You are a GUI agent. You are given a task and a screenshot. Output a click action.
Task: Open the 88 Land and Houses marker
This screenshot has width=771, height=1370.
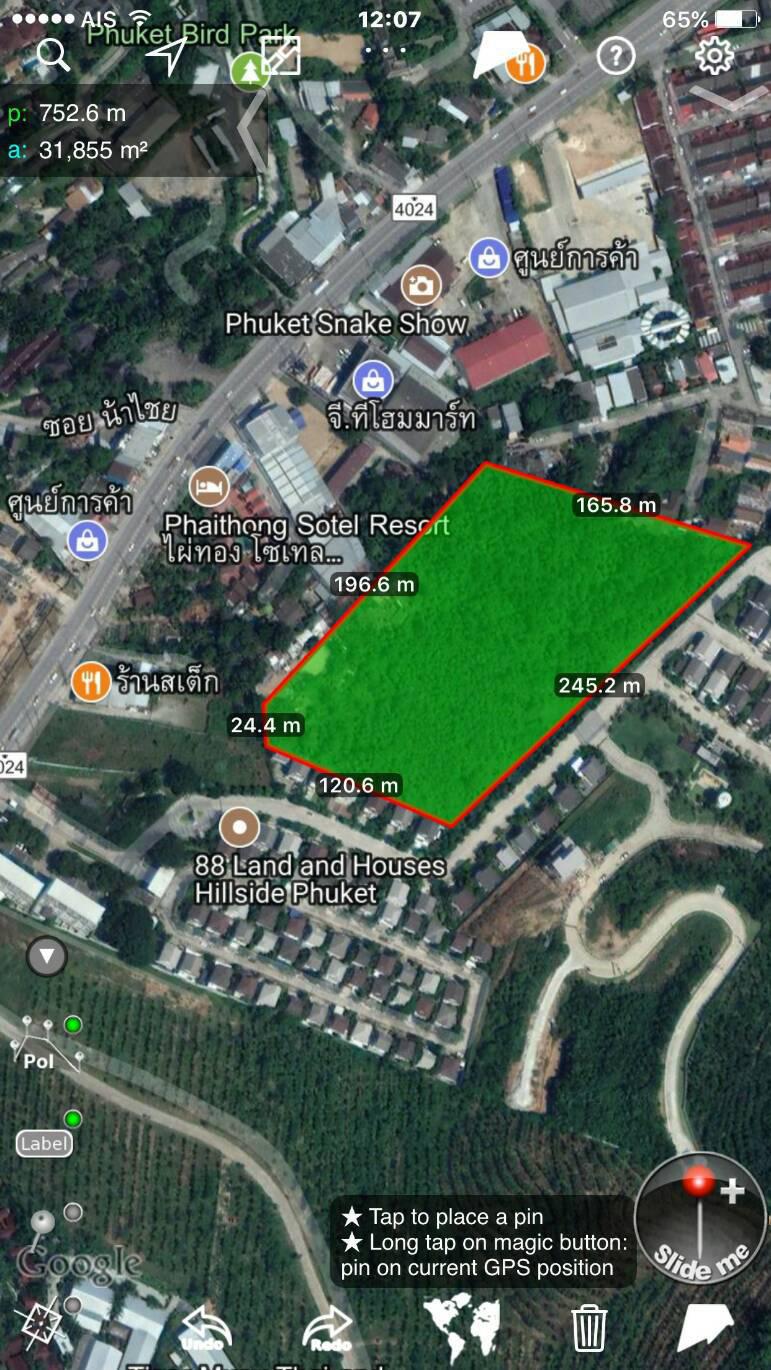point(239,827)
